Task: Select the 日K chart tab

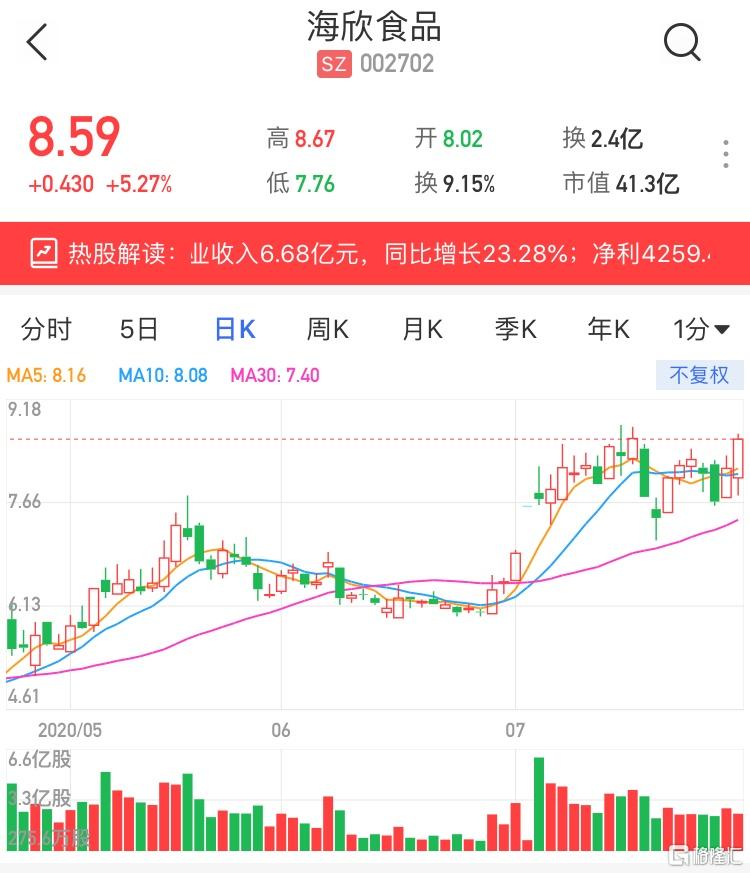Action: pos(234,329)
